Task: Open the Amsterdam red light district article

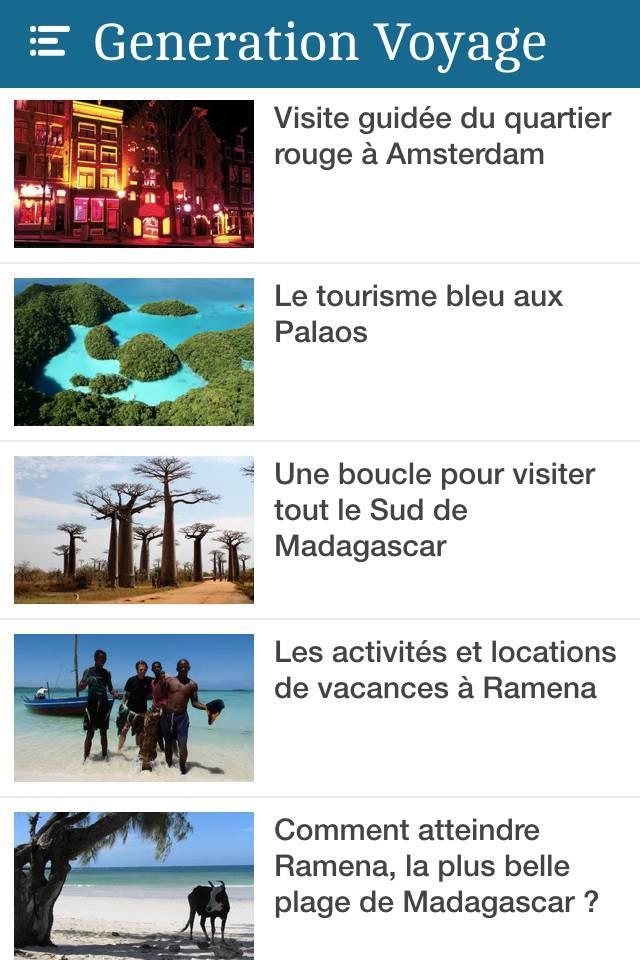Action: tap(442, 137)
